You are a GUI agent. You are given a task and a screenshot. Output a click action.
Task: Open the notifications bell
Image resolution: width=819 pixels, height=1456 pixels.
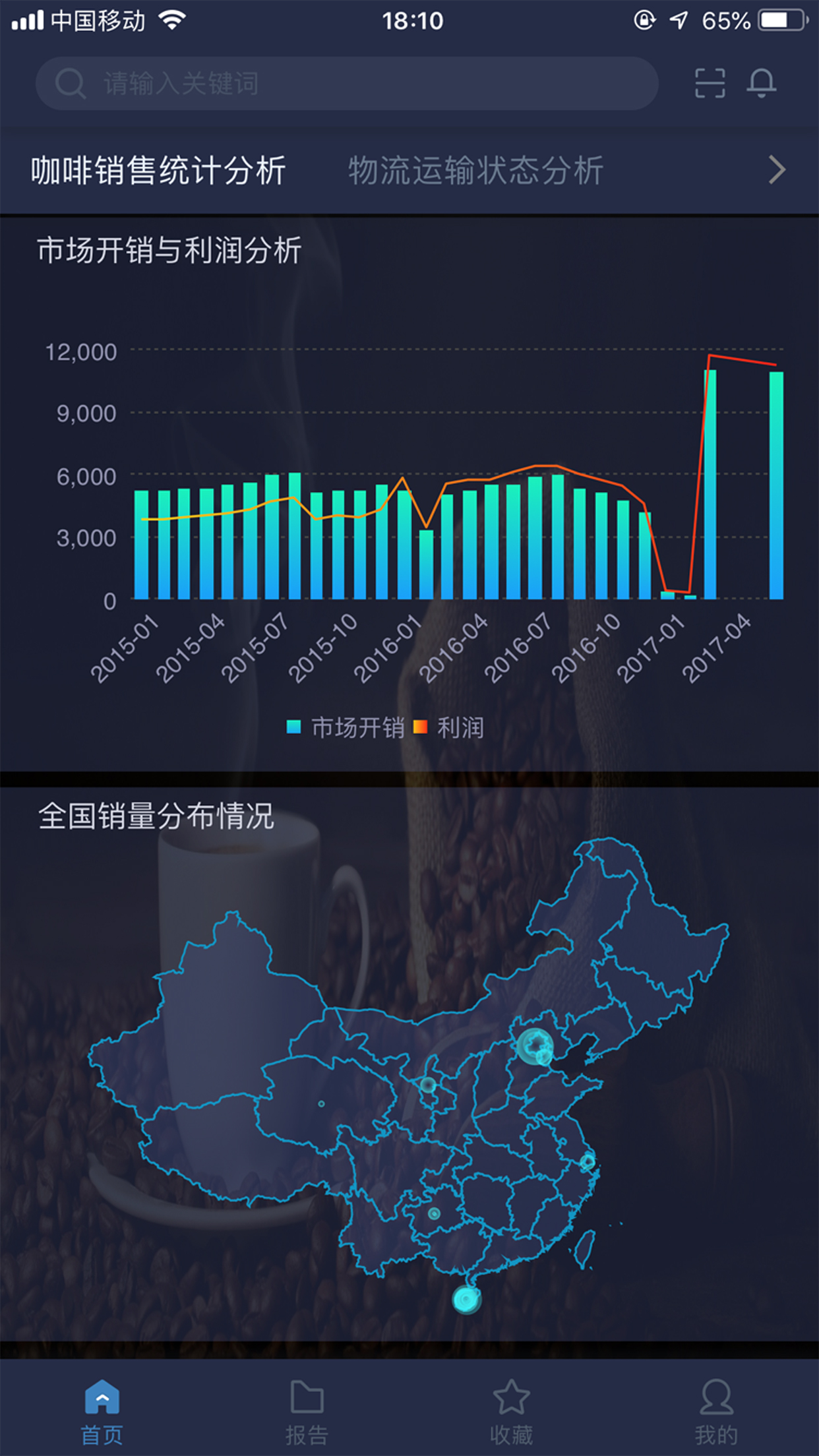click(x=761, y=84)
